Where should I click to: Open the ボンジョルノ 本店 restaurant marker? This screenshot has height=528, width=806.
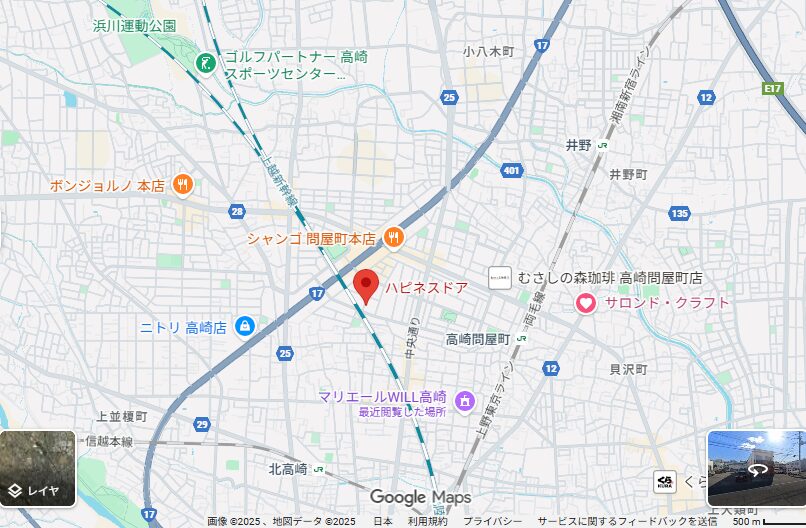click(182, 184)
